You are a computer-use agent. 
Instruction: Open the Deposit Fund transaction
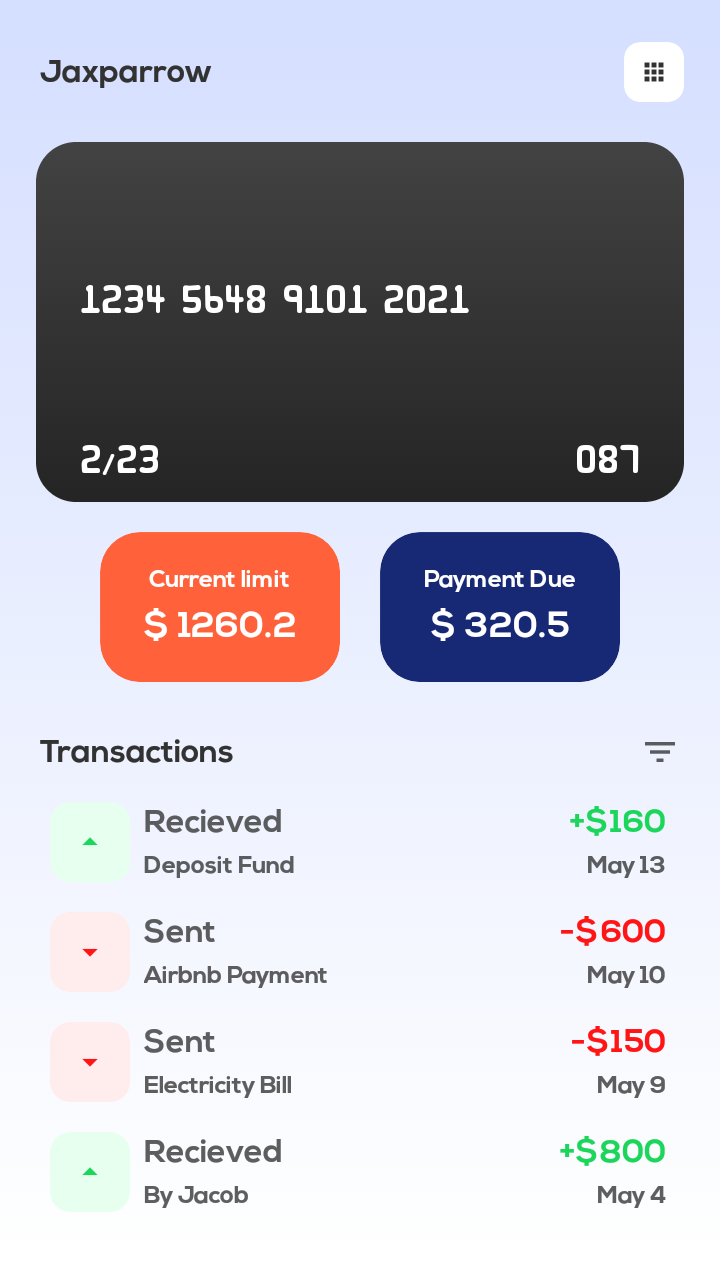click(x=360, y=842)
